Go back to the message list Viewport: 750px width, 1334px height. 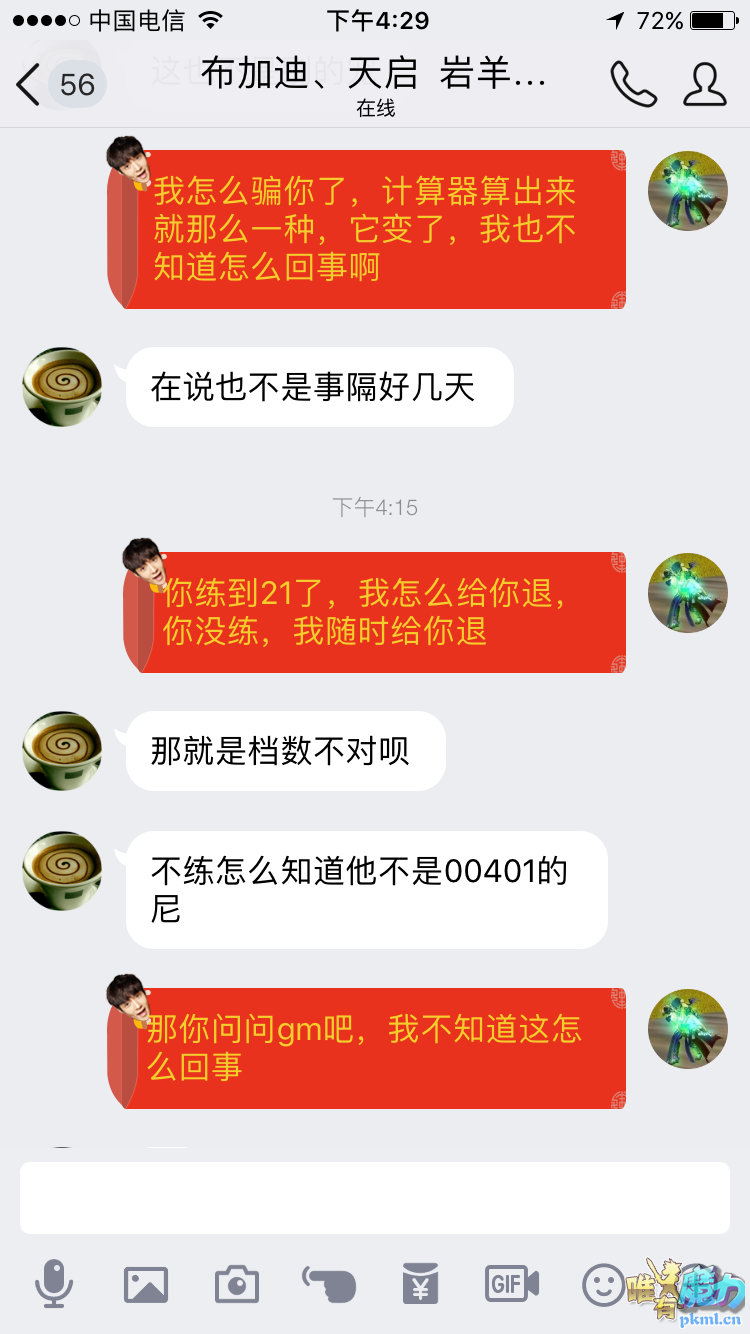(30, 85)
